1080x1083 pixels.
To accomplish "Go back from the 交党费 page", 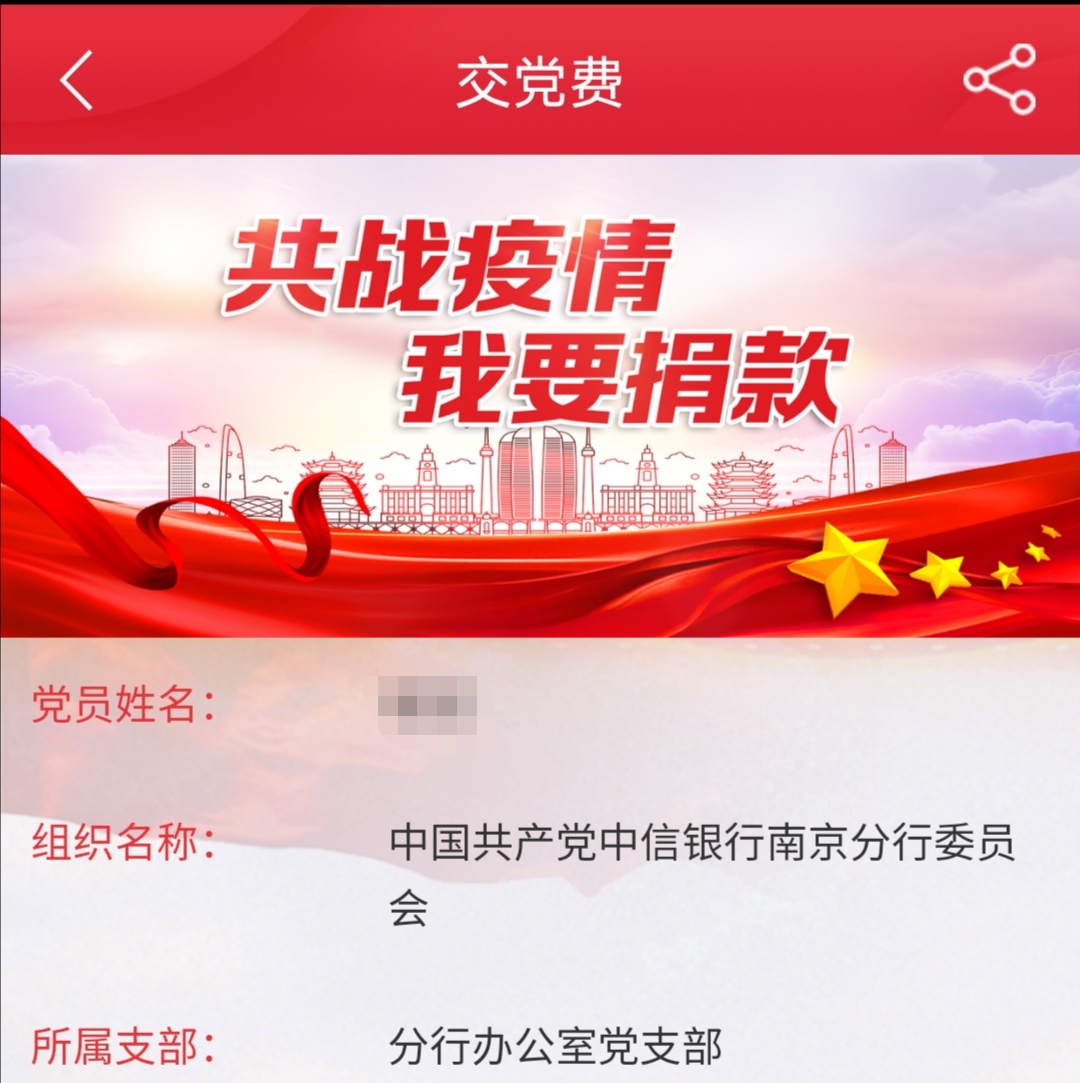I will click(x=77, y=80).
